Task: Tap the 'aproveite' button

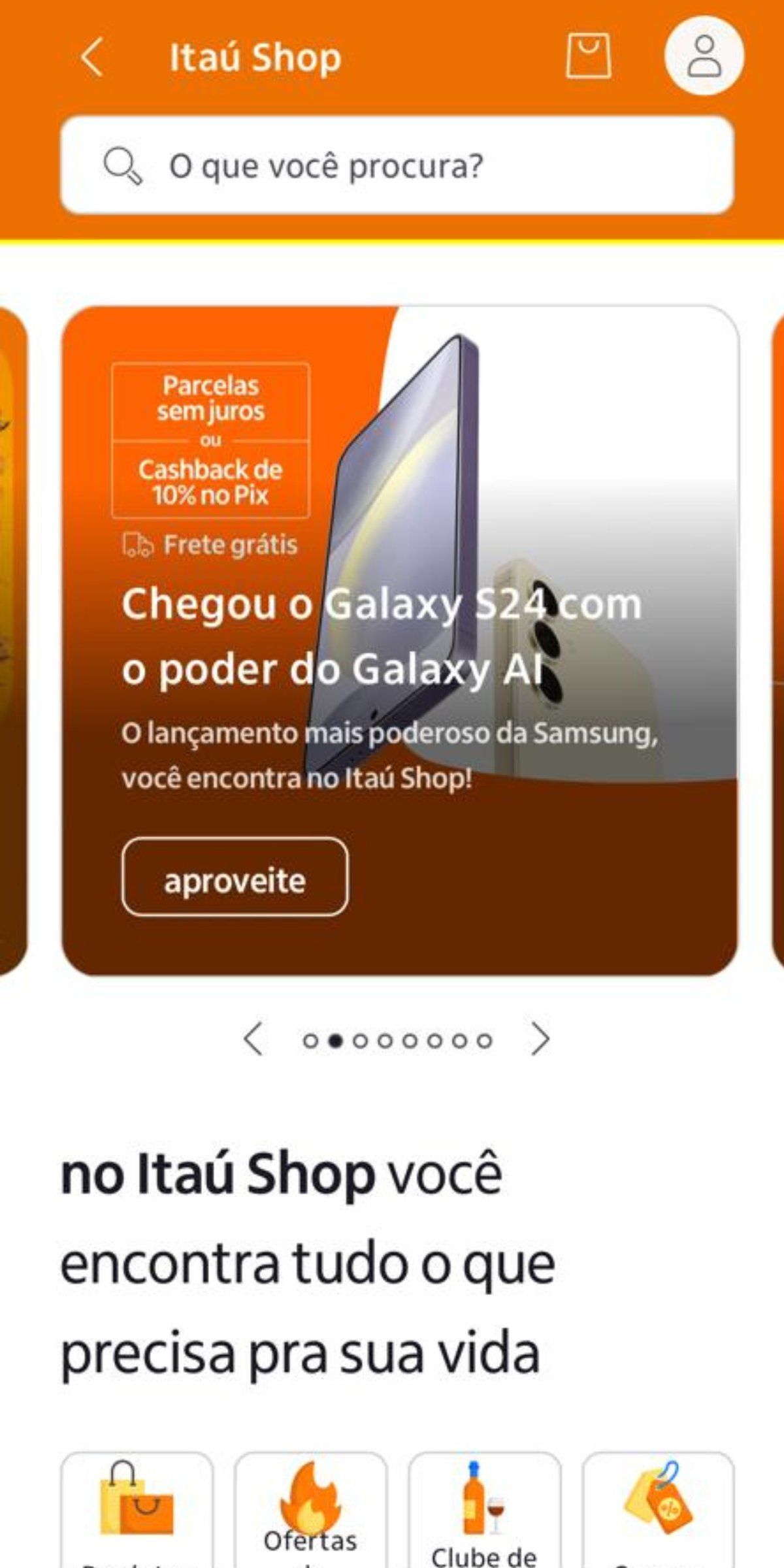Action: pos(235,877)
